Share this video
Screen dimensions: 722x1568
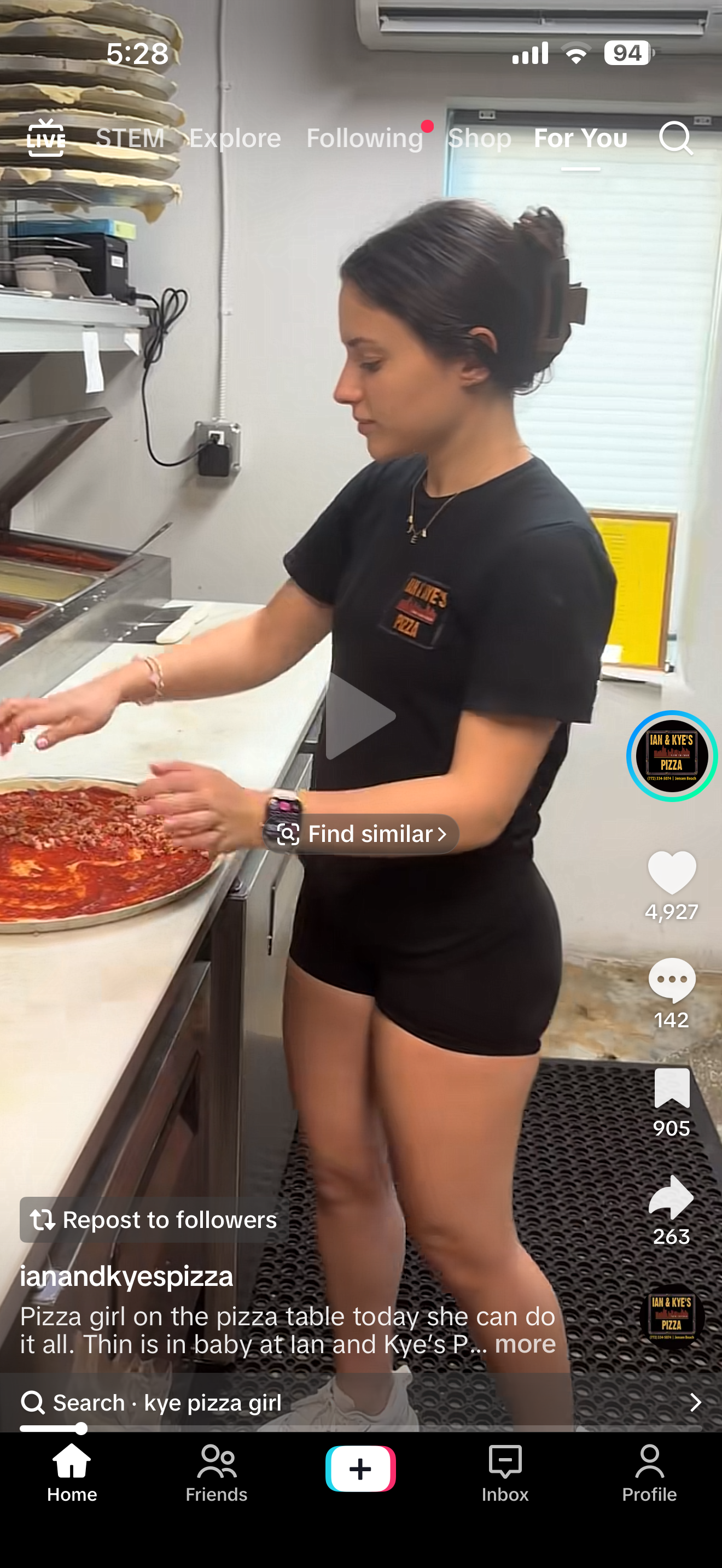(672, 1197)
